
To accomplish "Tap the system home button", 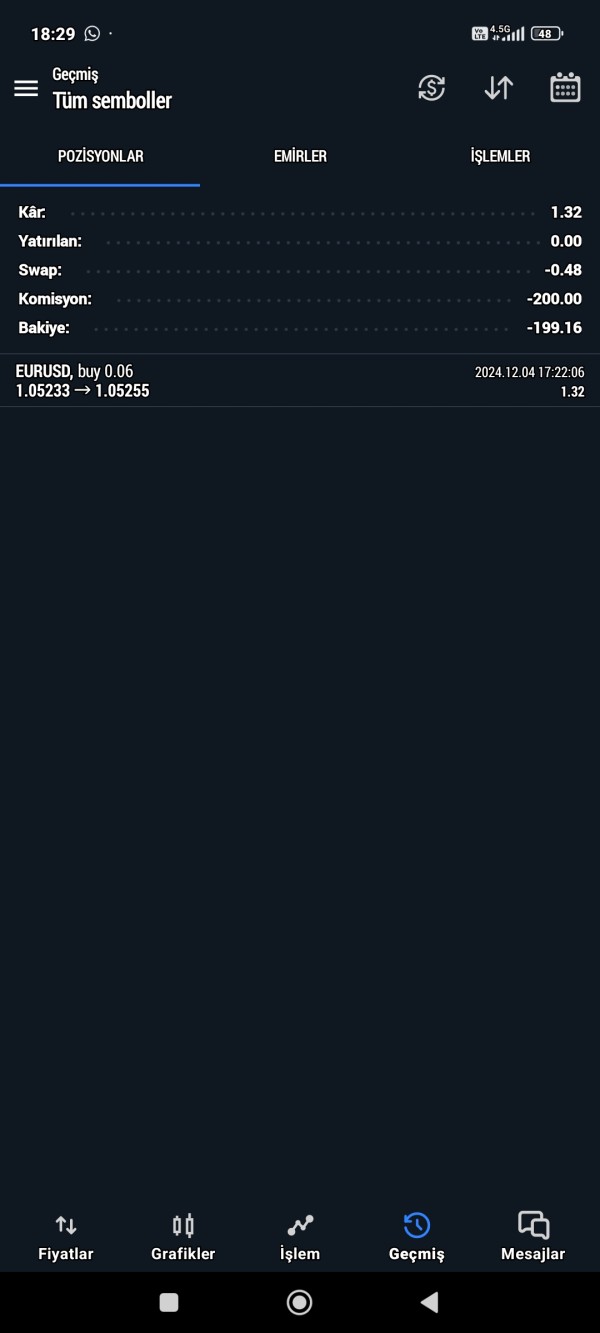I will [x=299, y=1302].
